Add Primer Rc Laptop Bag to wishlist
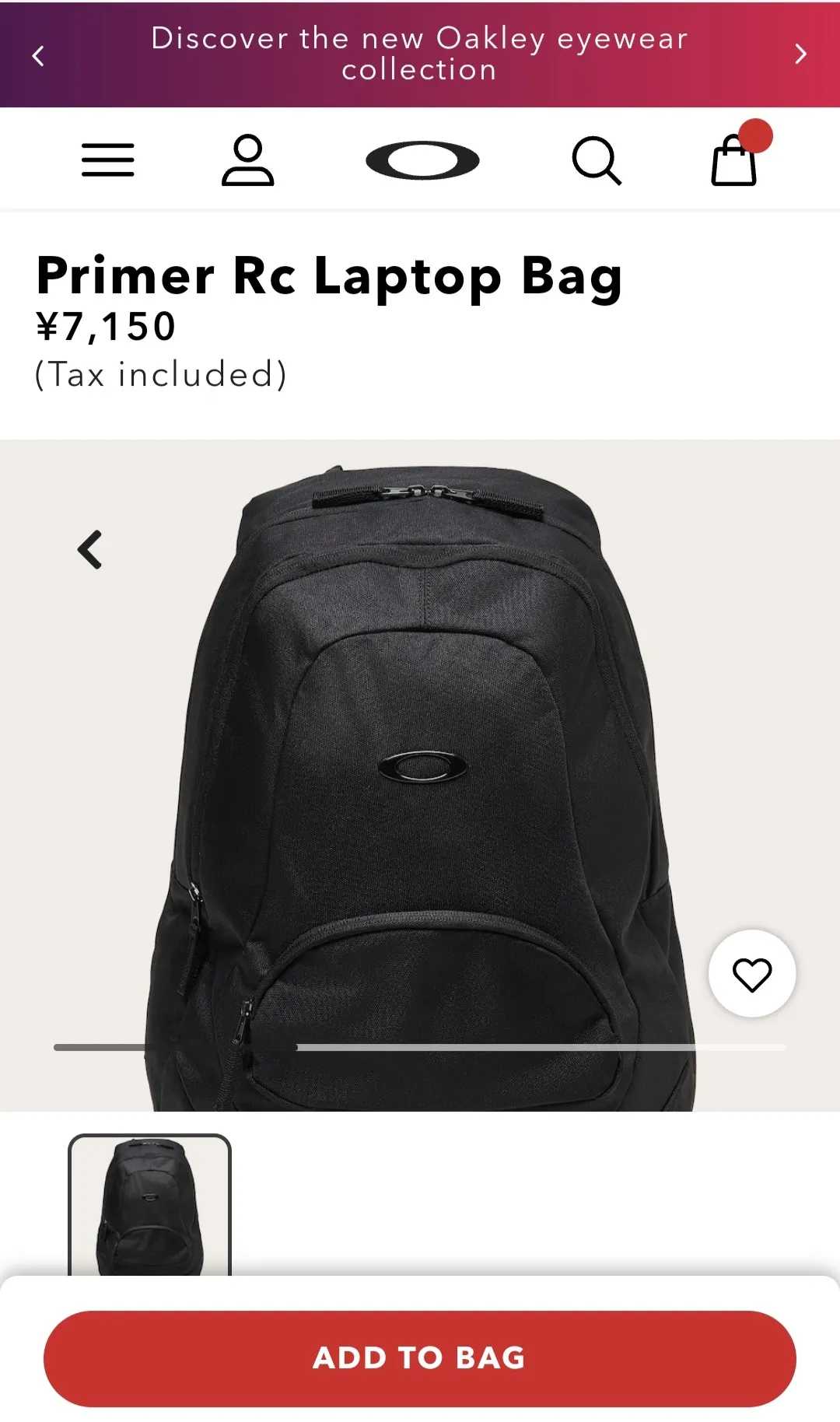Image resolution: width=840 pixels, height=1422 pixels. (751, 974)
